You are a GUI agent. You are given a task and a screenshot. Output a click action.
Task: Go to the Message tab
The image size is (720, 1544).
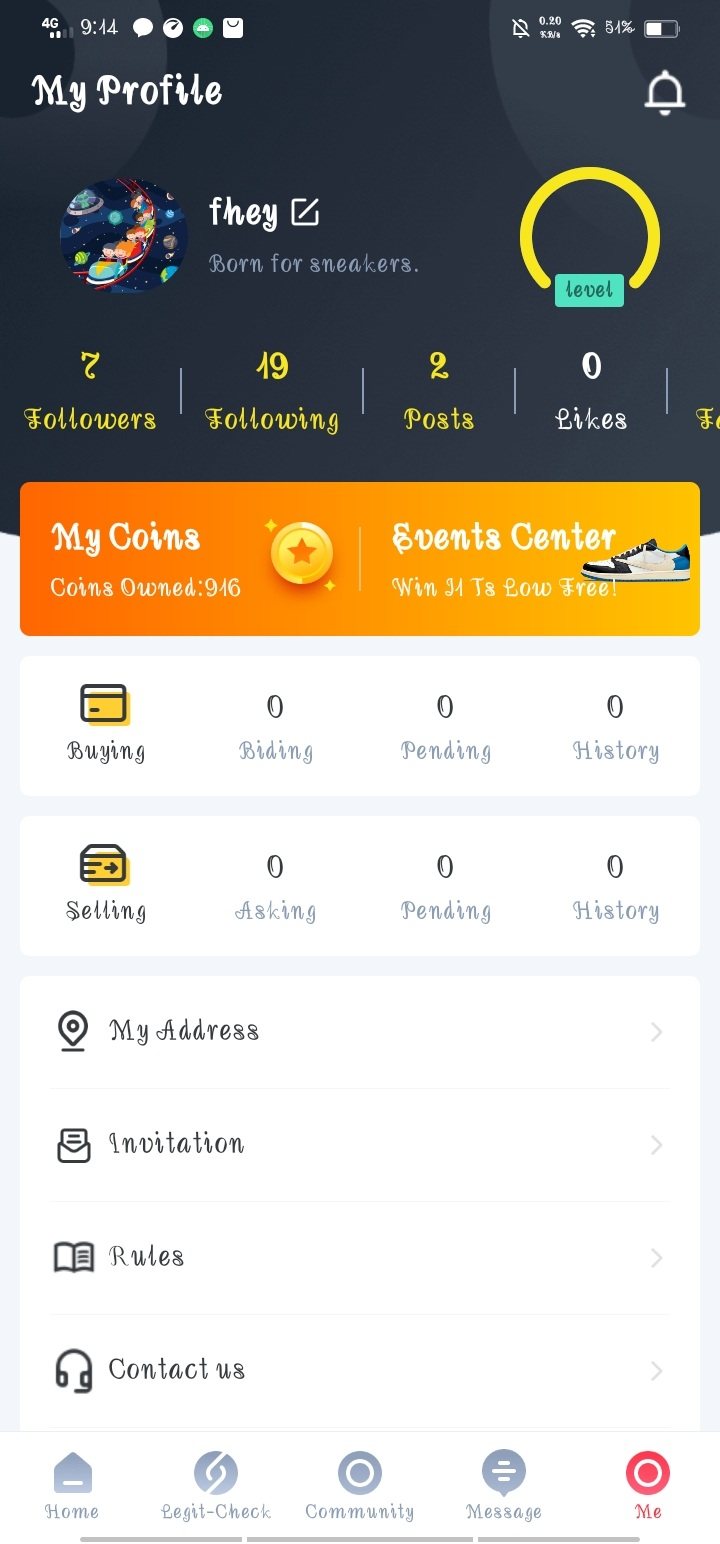(x=504, y=1487)
